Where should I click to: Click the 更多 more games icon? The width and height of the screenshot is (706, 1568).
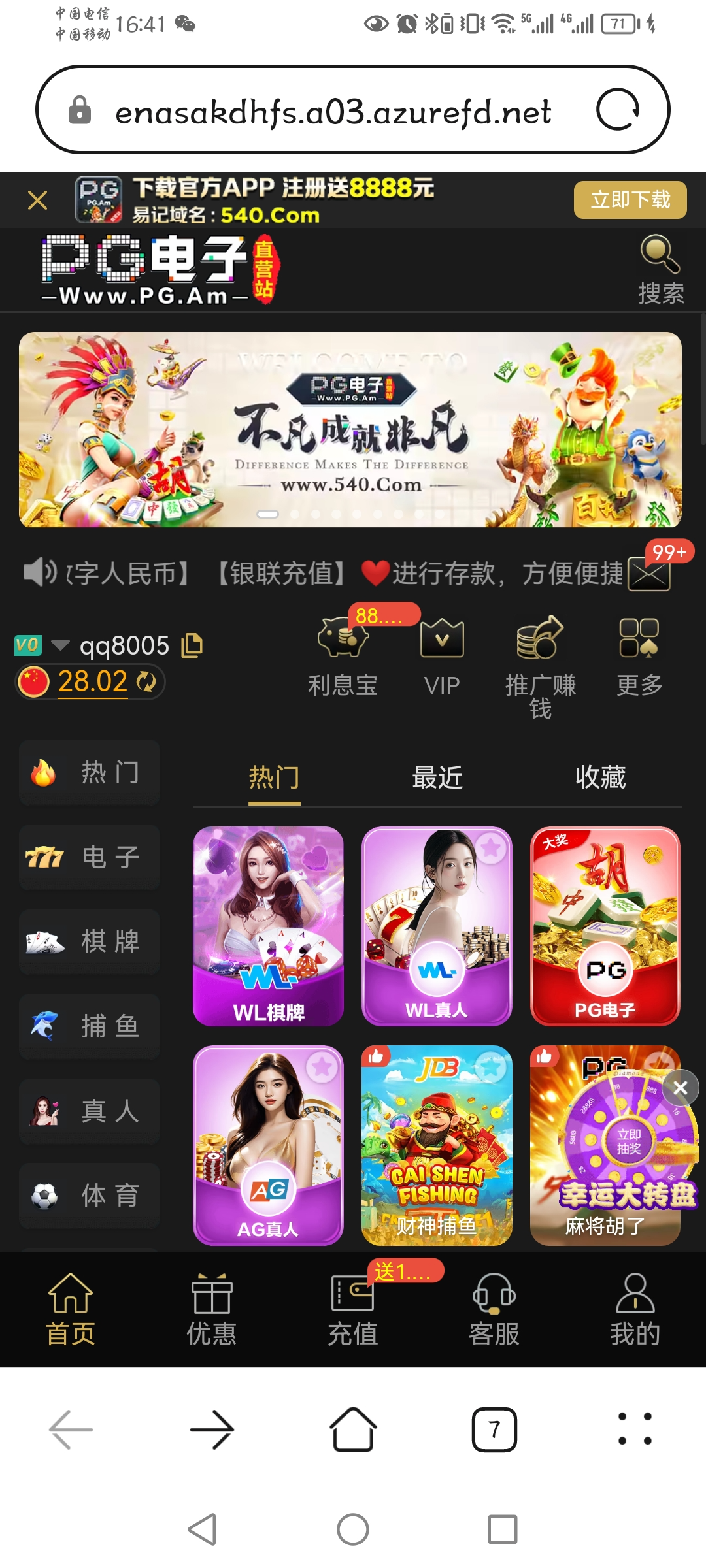pyautogui.click(x=638, y=644)
